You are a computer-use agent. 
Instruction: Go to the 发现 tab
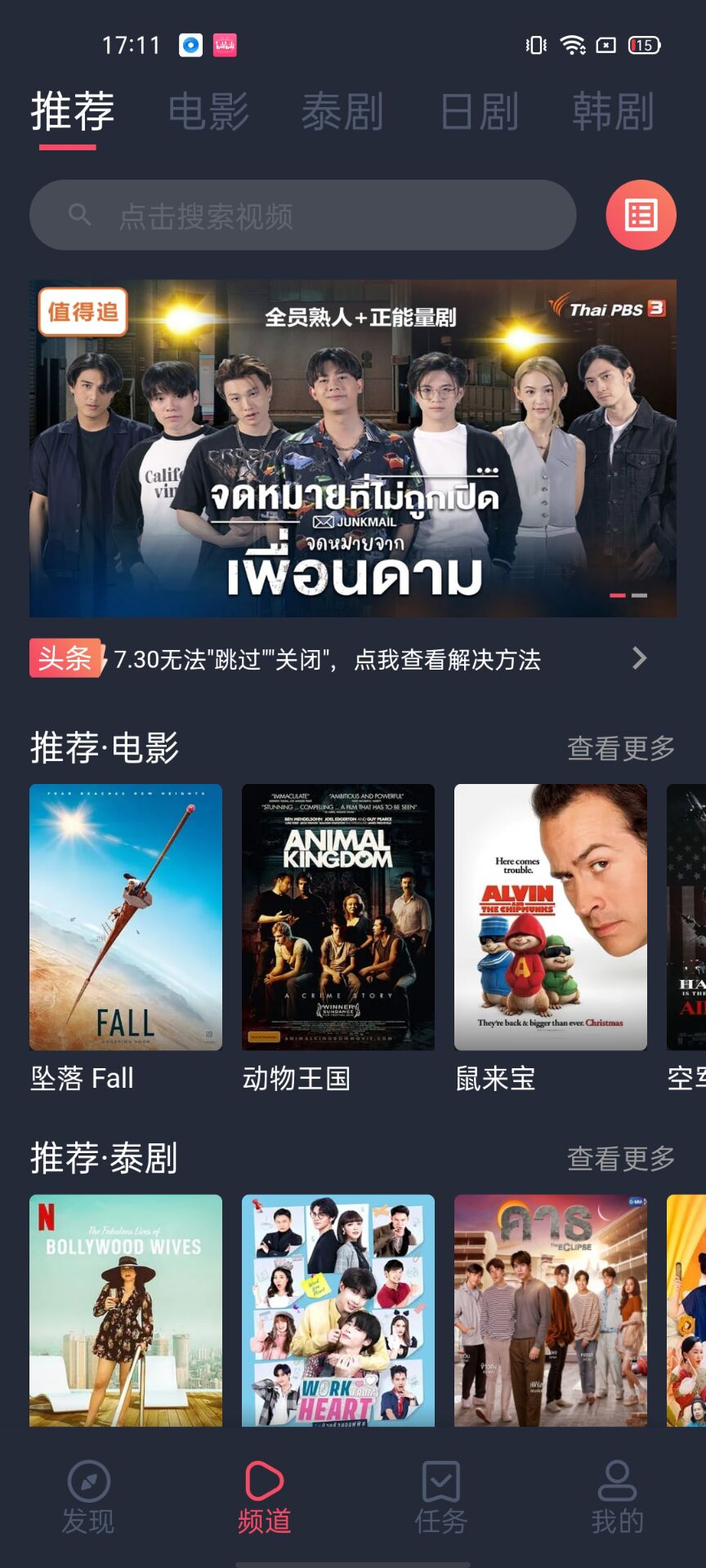88,1498
